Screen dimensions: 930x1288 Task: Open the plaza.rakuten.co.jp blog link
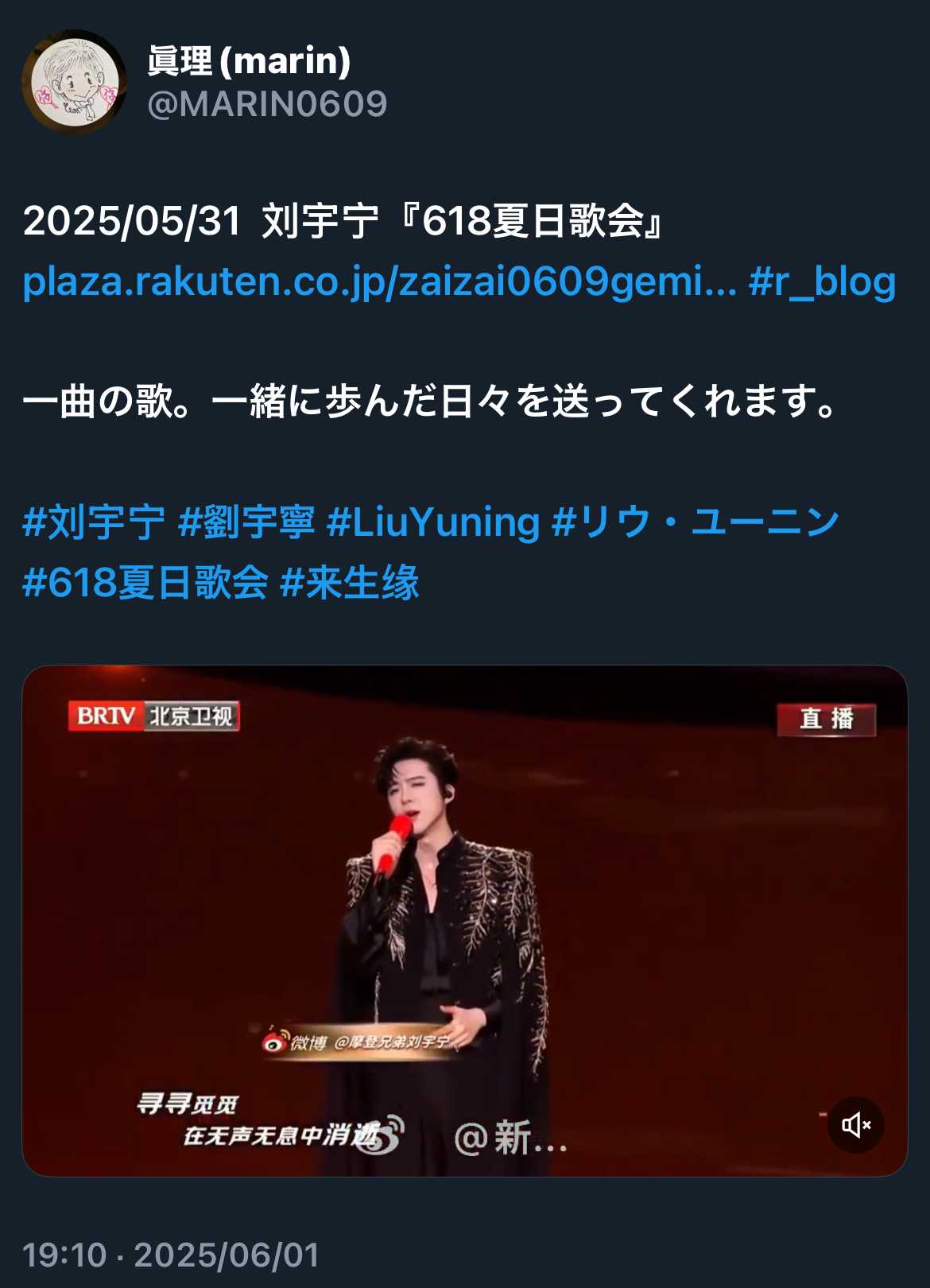click(379, 281)
